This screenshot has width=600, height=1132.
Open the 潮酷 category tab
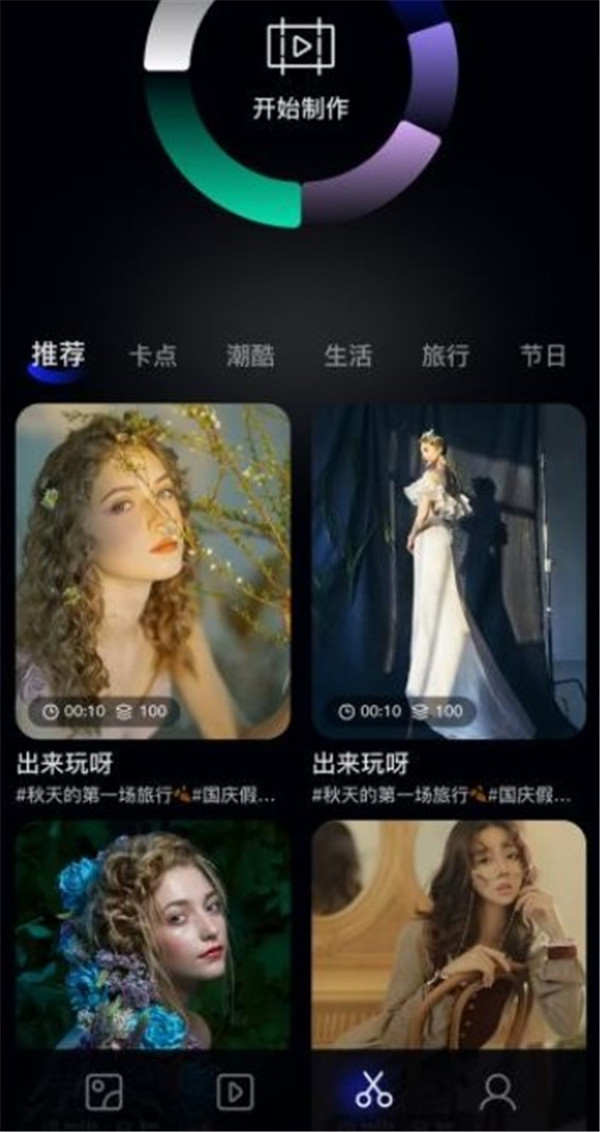click(250, 356)
